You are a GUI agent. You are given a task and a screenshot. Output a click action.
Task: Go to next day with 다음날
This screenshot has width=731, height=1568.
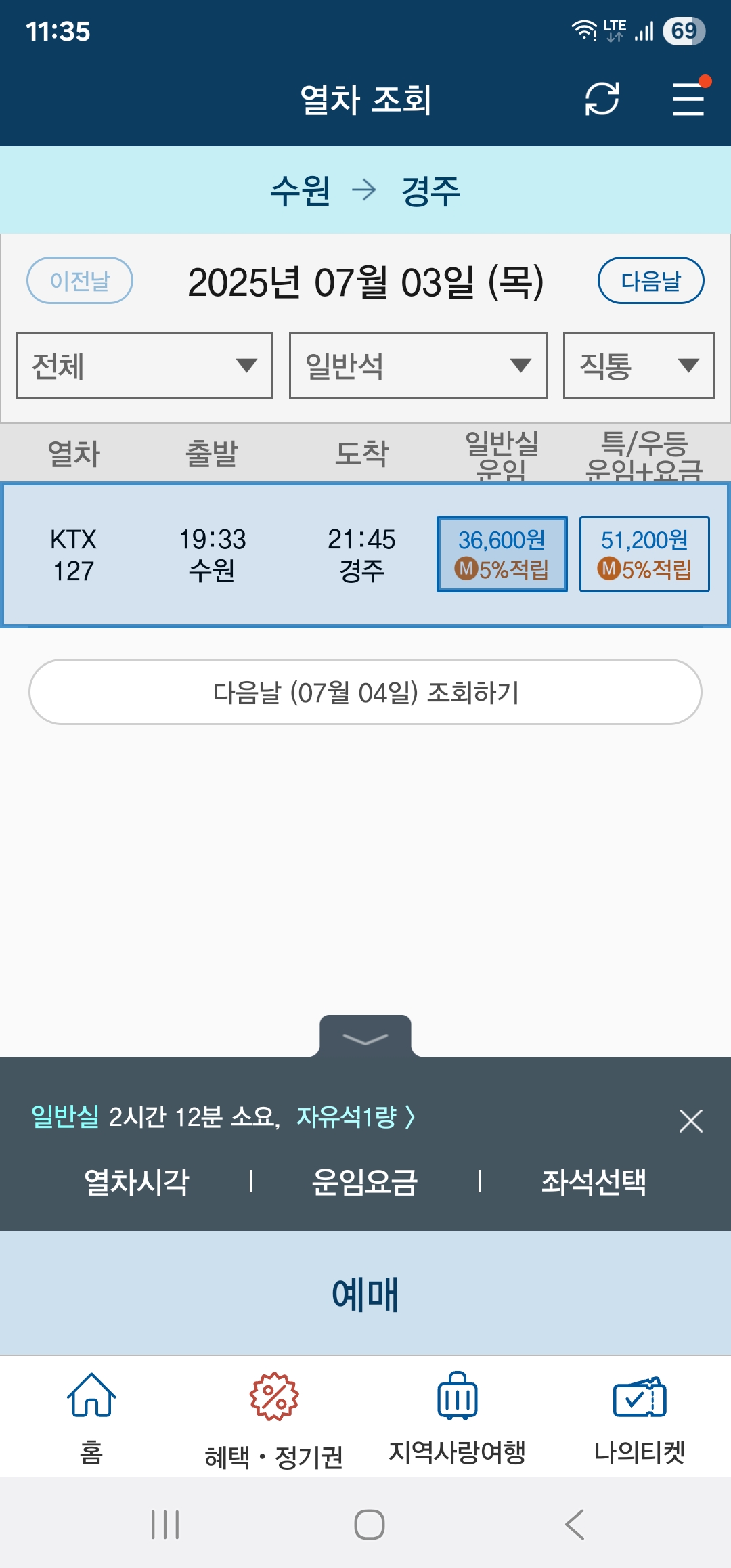pos(650,280)
